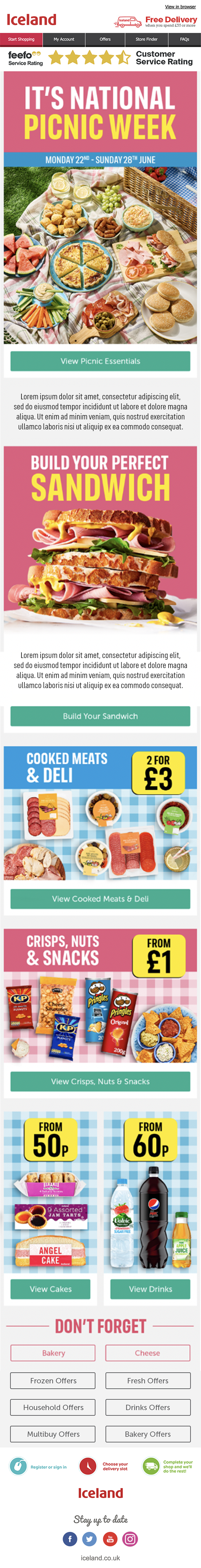Open the FAQs tab
This screenshot has width=201, height=1568.
pos(185,39)
